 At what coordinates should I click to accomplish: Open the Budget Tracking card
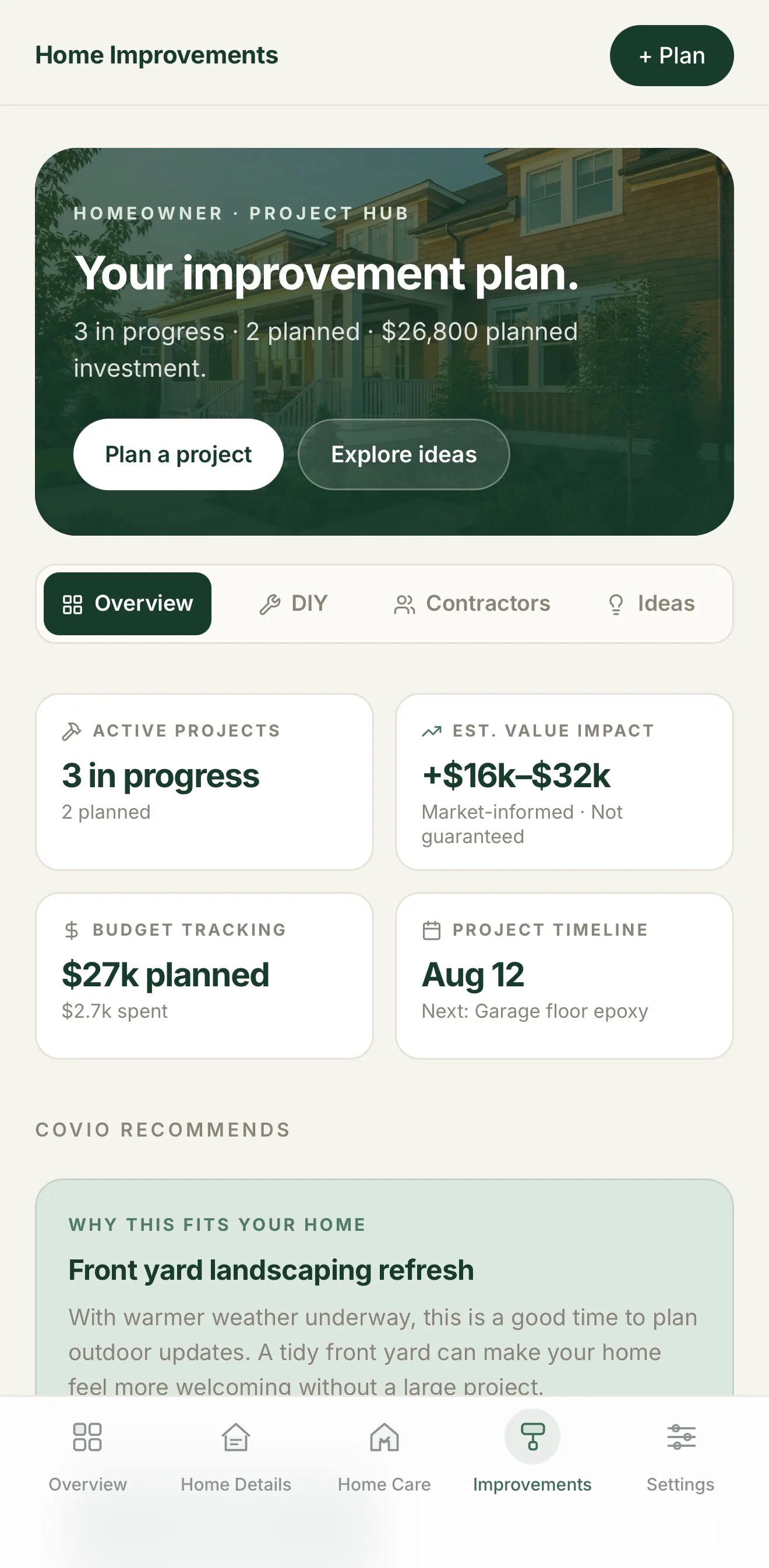pos(204,976)
